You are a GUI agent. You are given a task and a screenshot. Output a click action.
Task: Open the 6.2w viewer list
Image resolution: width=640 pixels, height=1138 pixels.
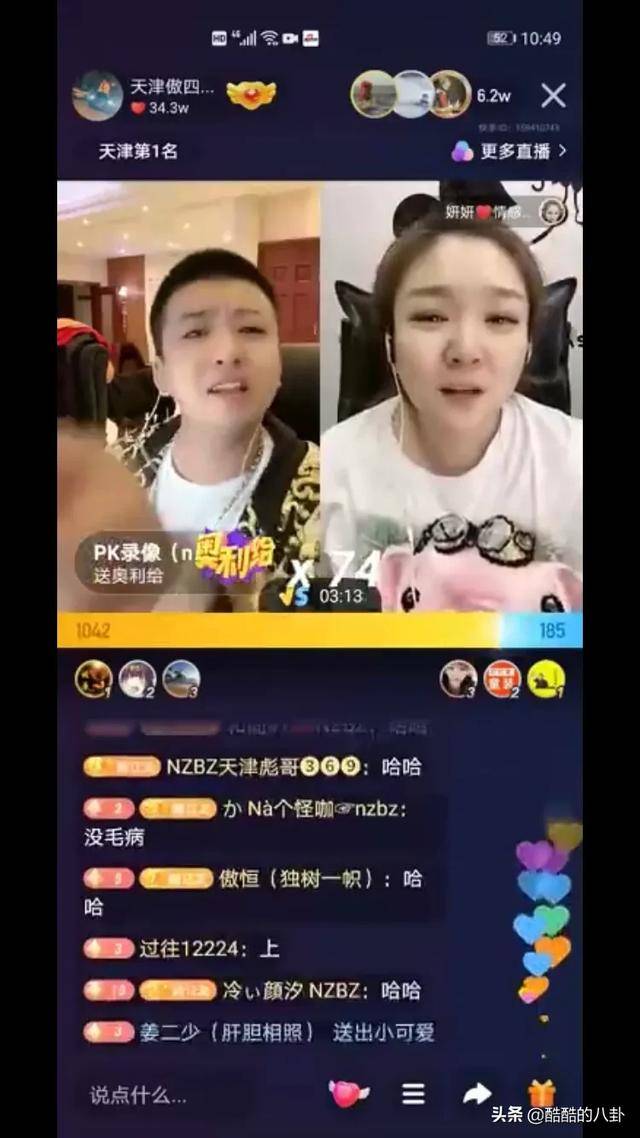click(493, 96)
